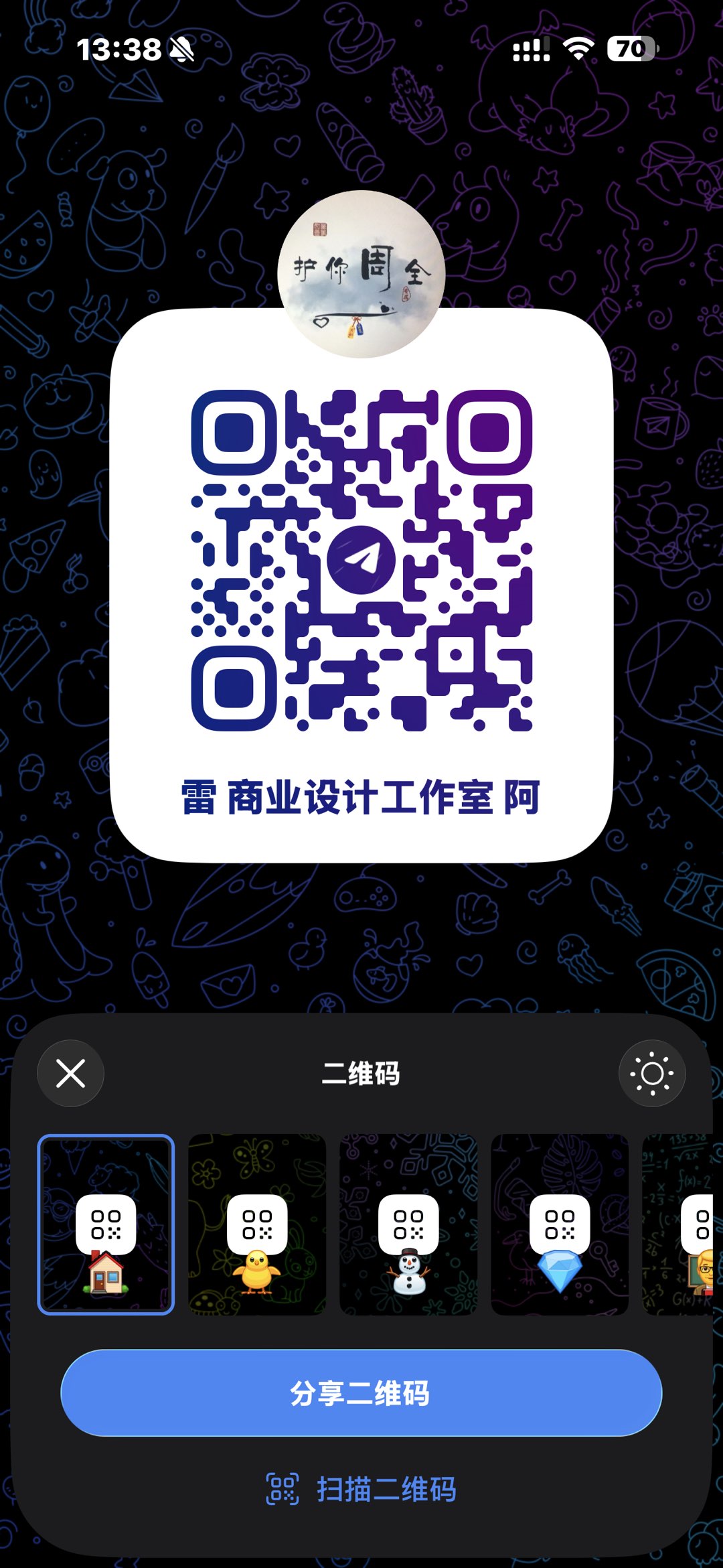Viewport: 723px width, 1568px height.
Task: Select the house emoji theme
Action: point(106,1224)
